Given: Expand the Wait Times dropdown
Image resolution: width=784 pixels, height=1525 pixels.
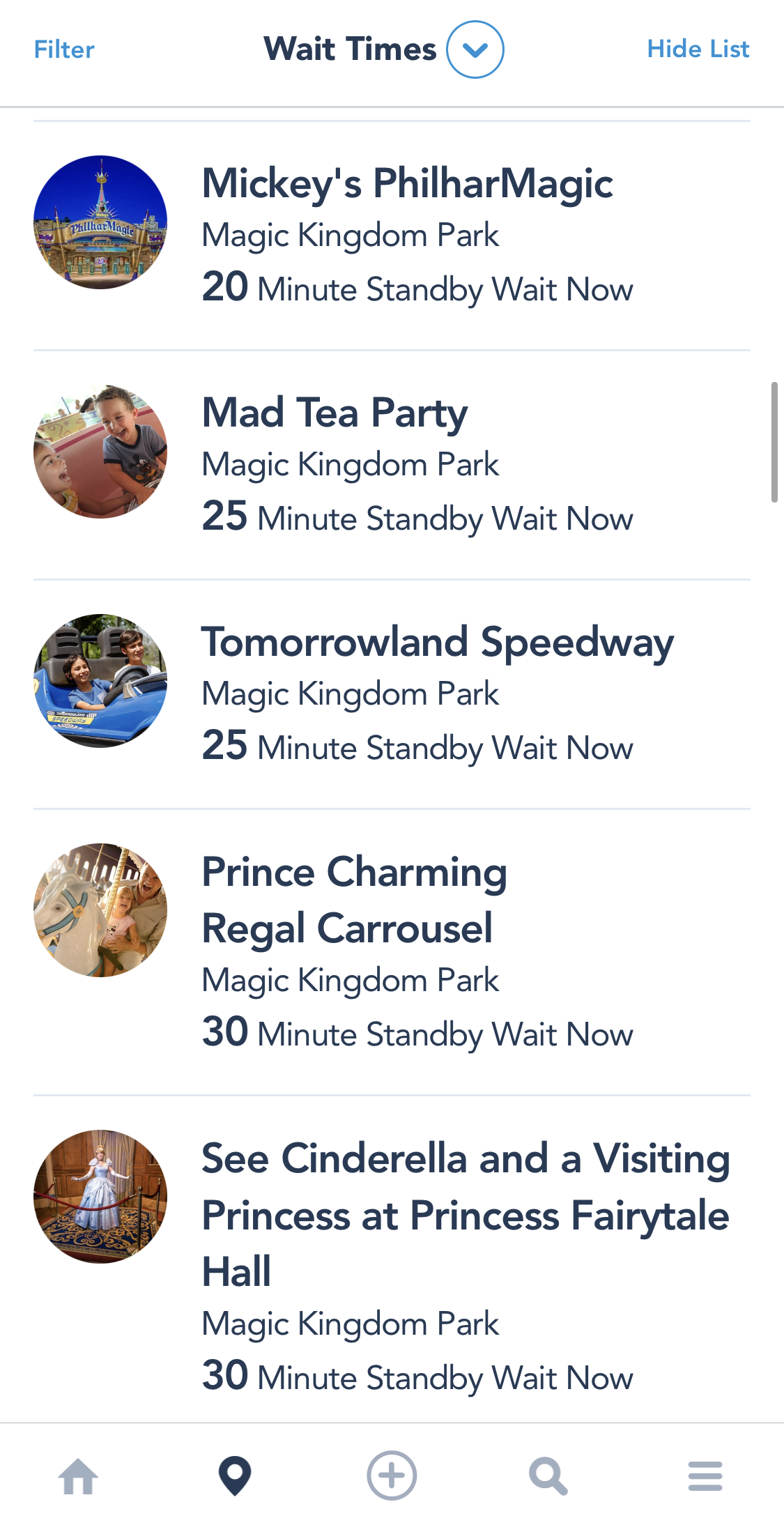Looking at the screenshot, I should click(x=475, y=49).
